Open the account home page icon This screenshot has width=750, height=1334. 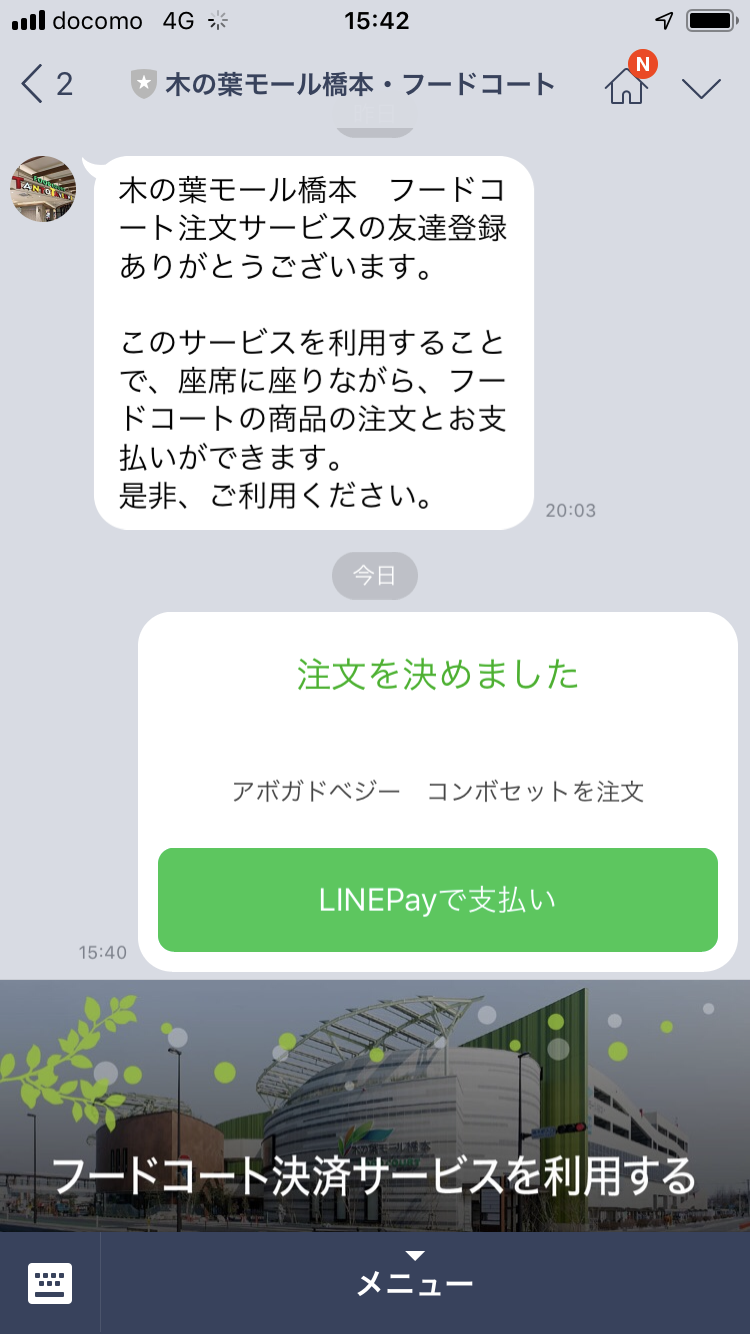tap(626, 86)
